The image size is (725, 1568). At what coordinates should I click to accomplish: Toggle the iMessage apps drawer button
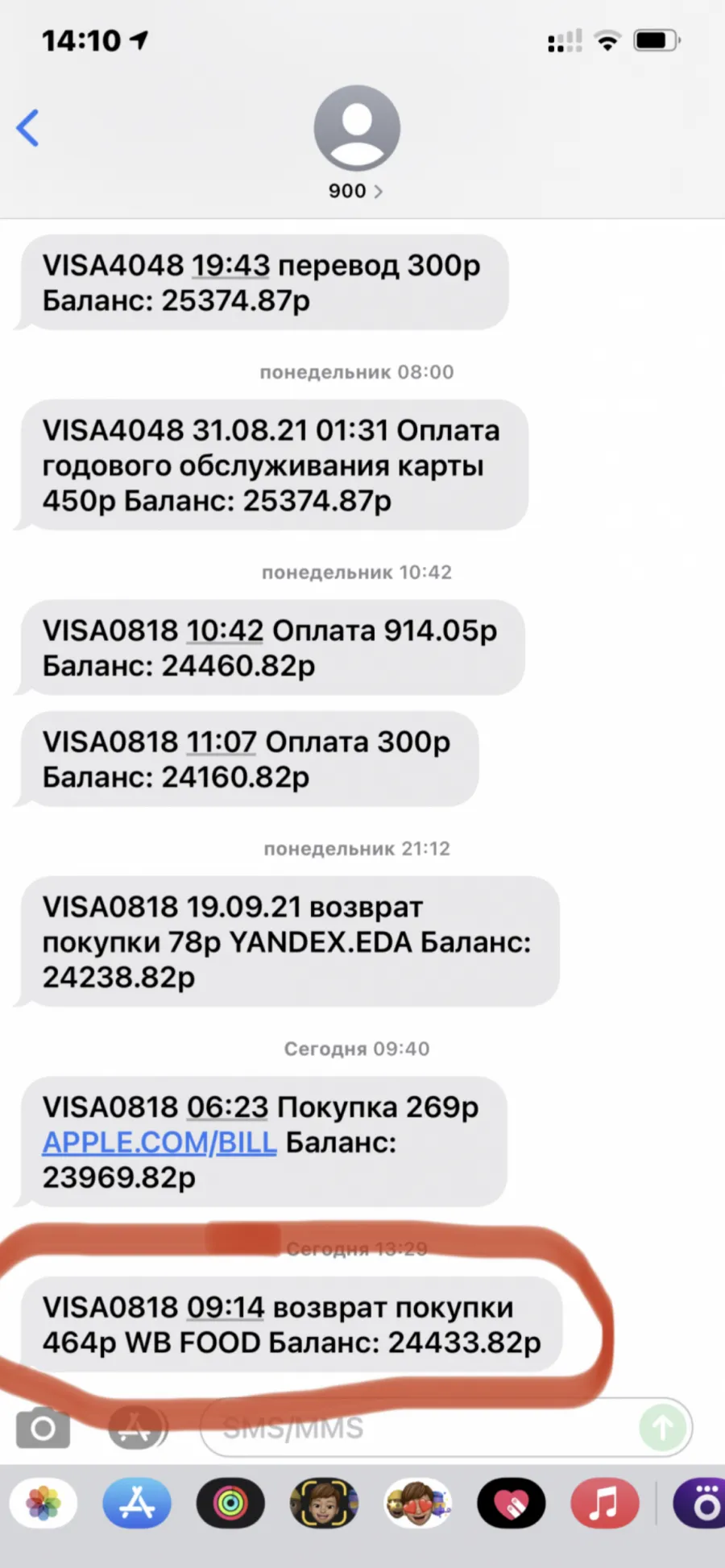(x=136, y=1429)
